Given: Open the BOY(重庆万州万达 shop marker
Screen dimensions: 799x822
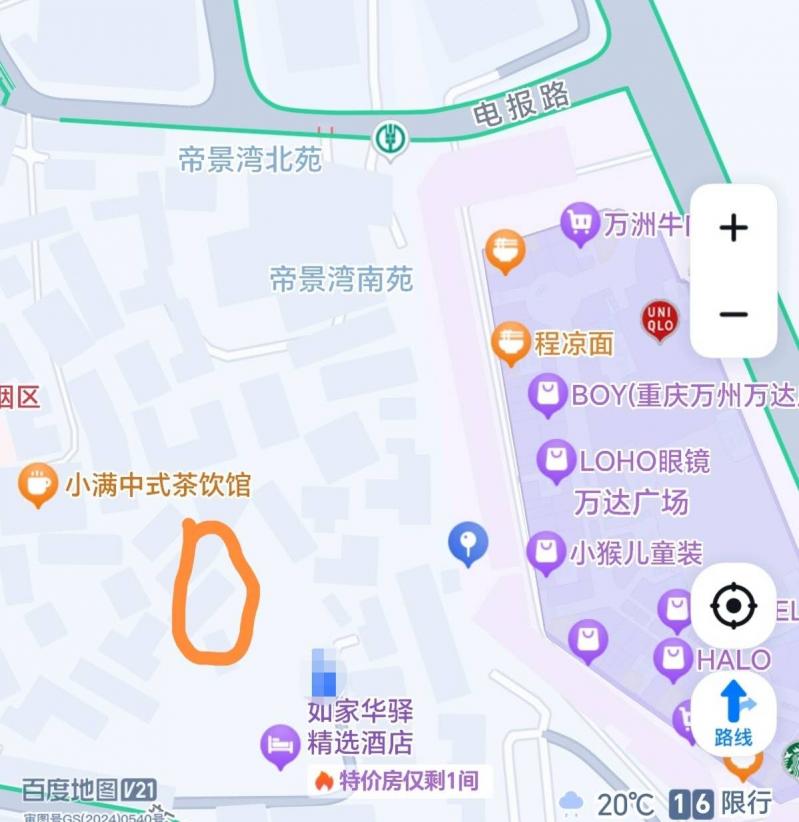Looking at the screenshot, I should pyautogui.click(x=548, y=395).
